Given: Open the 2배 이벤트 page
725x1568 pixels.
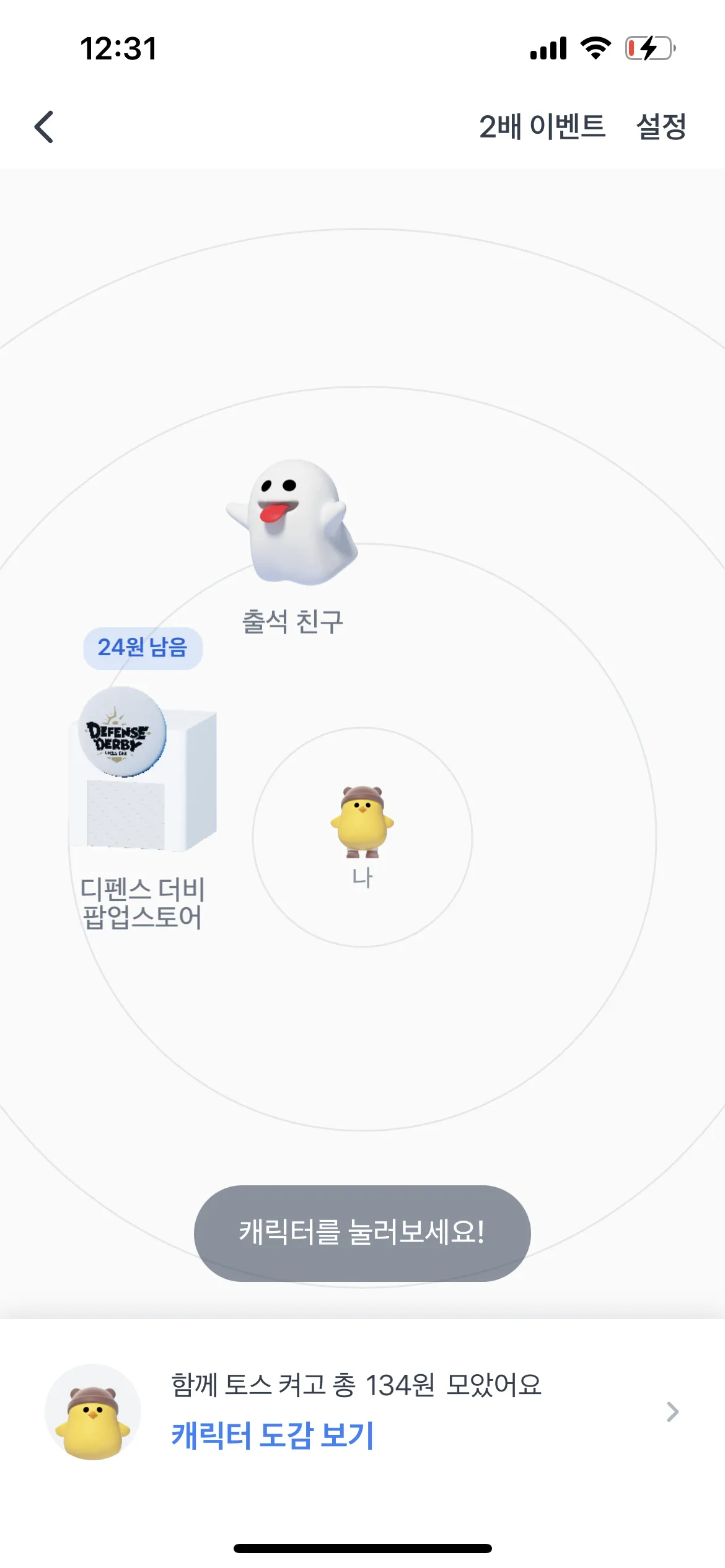Looking at the screenshot, I should click(x=542, y=127).
